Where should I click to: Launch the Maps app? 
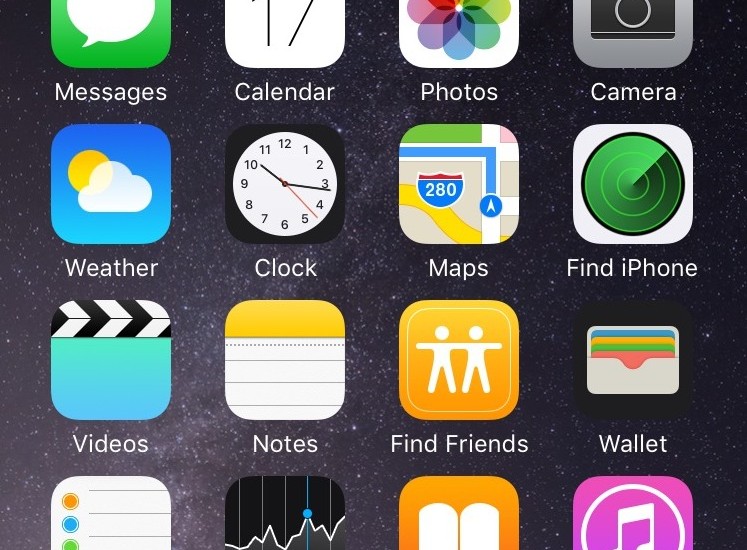[x=459, y=184]
